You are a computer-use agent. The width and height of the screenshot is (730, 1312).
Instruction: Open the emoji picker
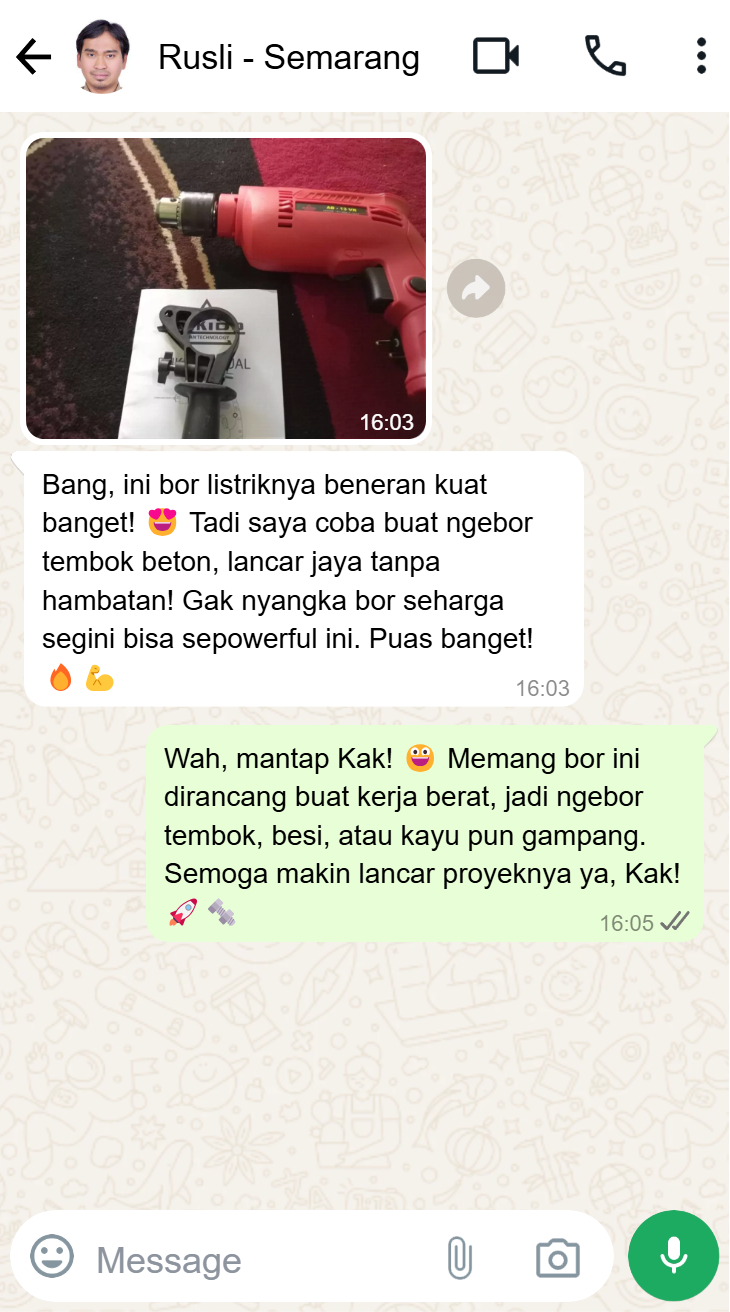pos(52,1257)
